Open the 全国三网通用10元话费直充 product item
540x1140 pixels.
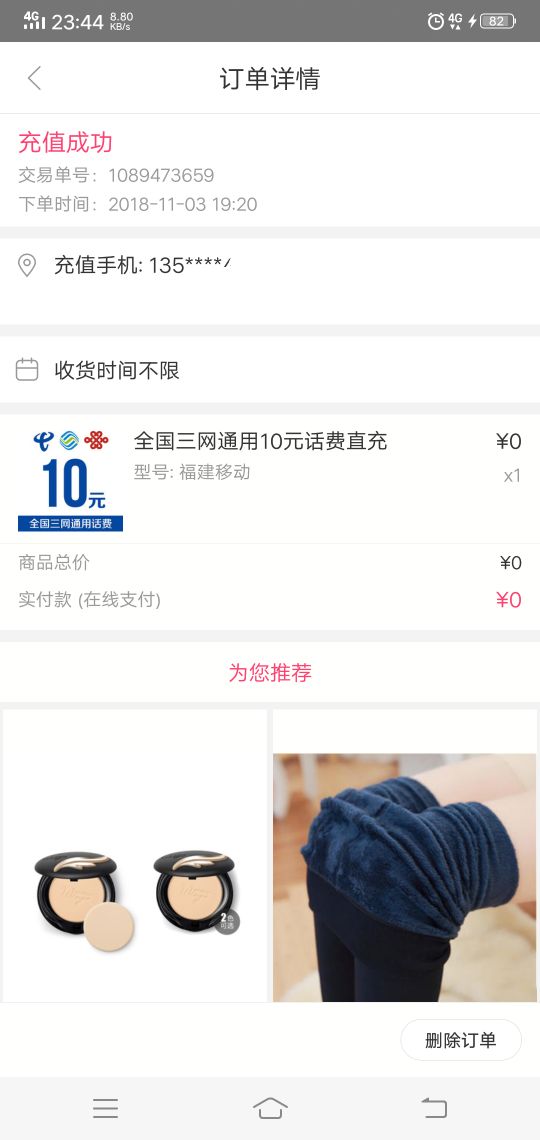pyautogui.click(x=270, y=479)
